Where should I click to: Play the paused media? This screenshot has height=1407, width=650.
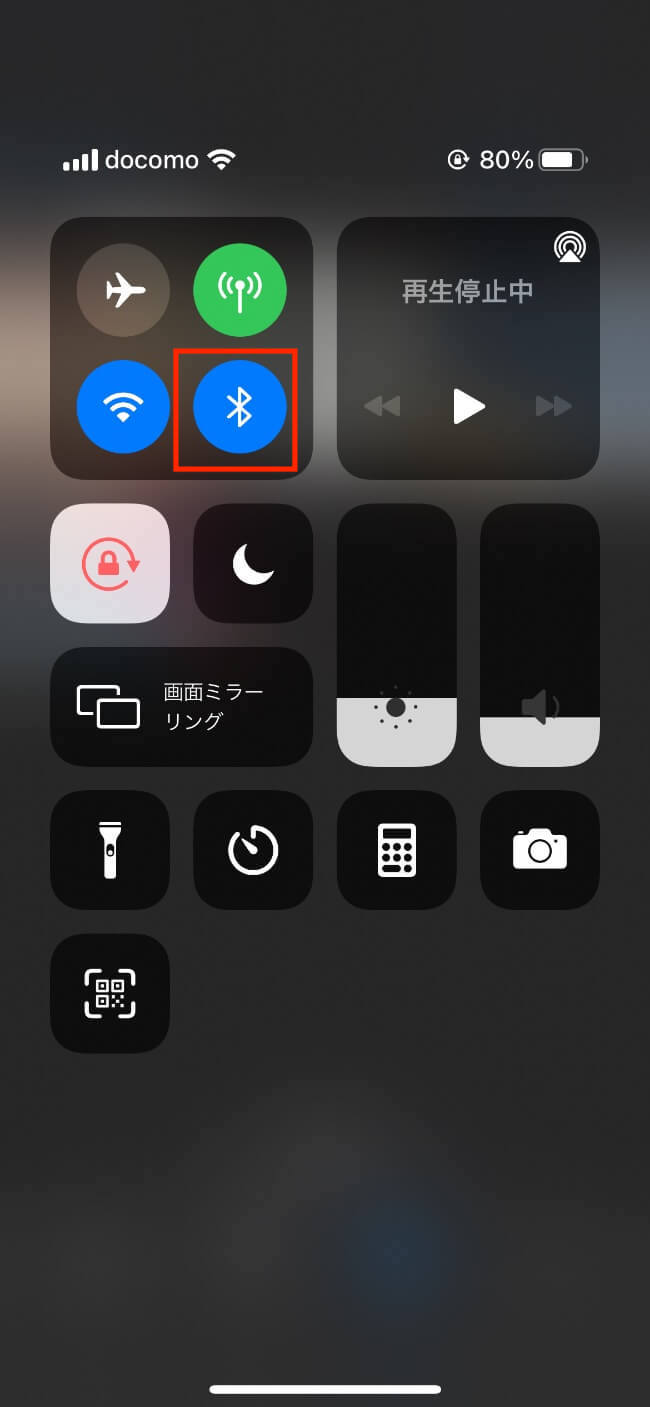pyautogui.click(x=468, y=406)
